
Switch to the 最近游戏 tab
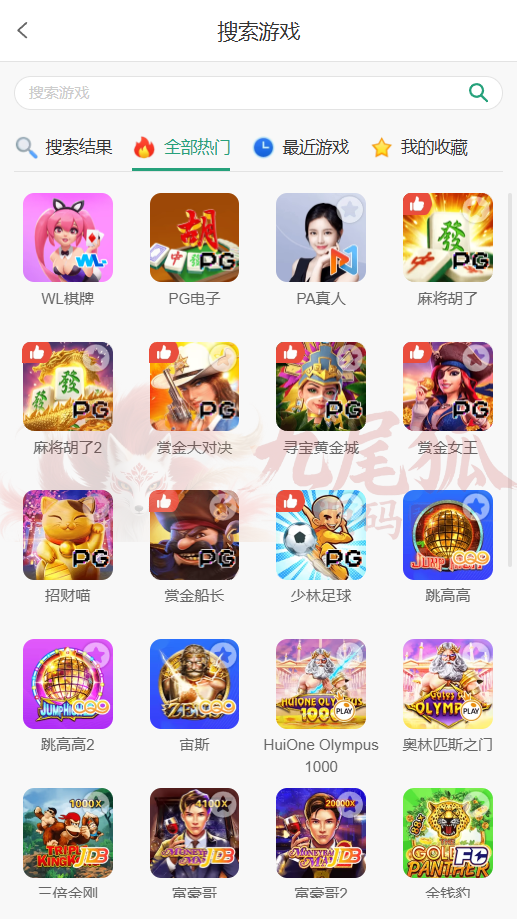(301, 147)
